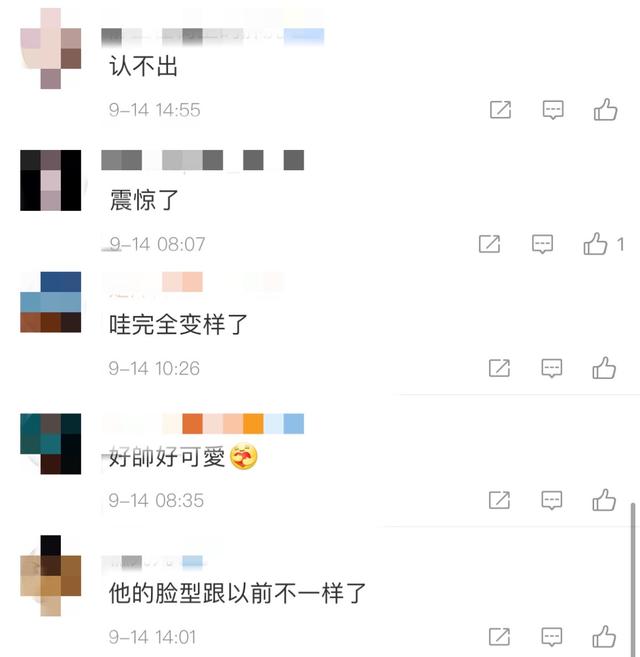Open the avatar of the "震惊了" commenter
The width and height of the screenshot is (640, 657).
50,180
